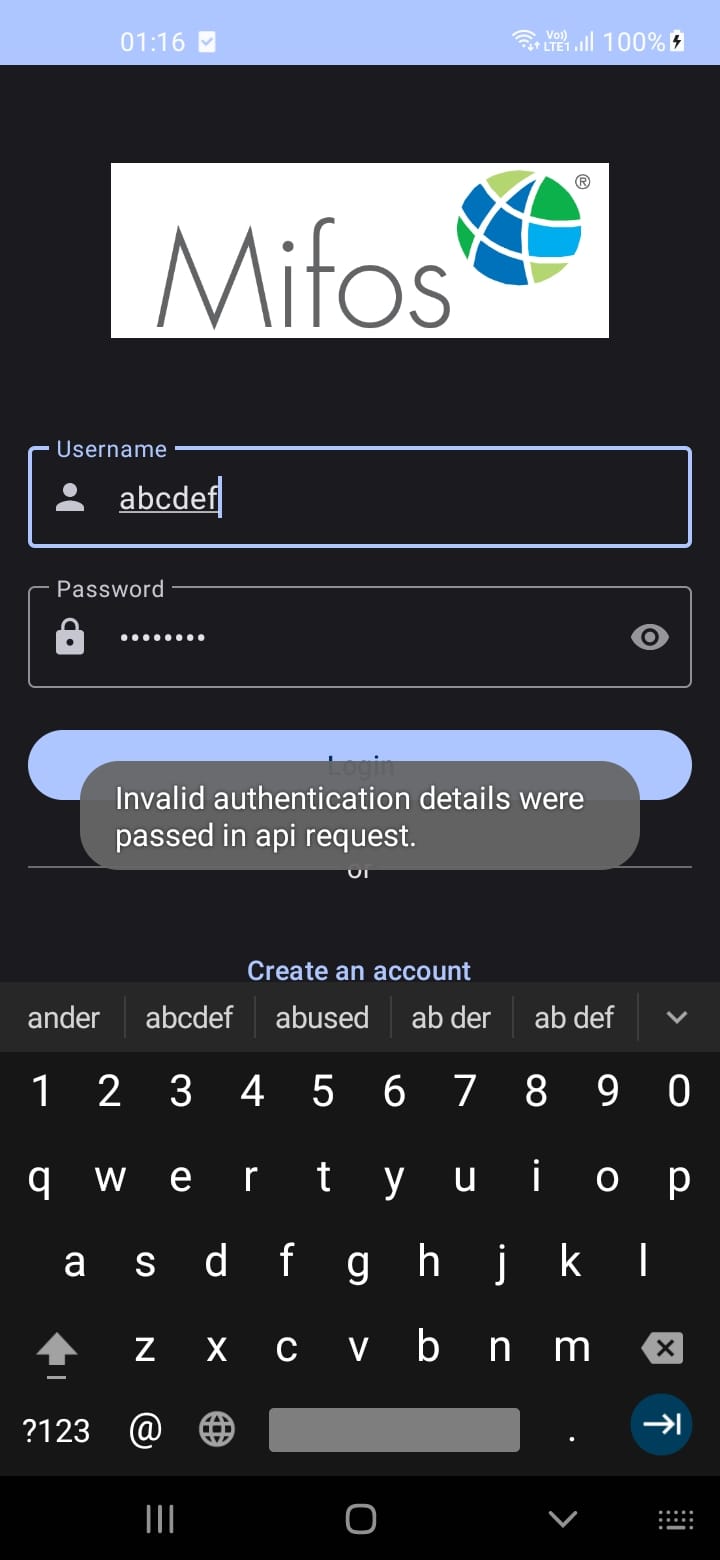This screenshot has height=1560, width=720.
Task: Open the keyboard language globe key
Action: click(217, 1430)
